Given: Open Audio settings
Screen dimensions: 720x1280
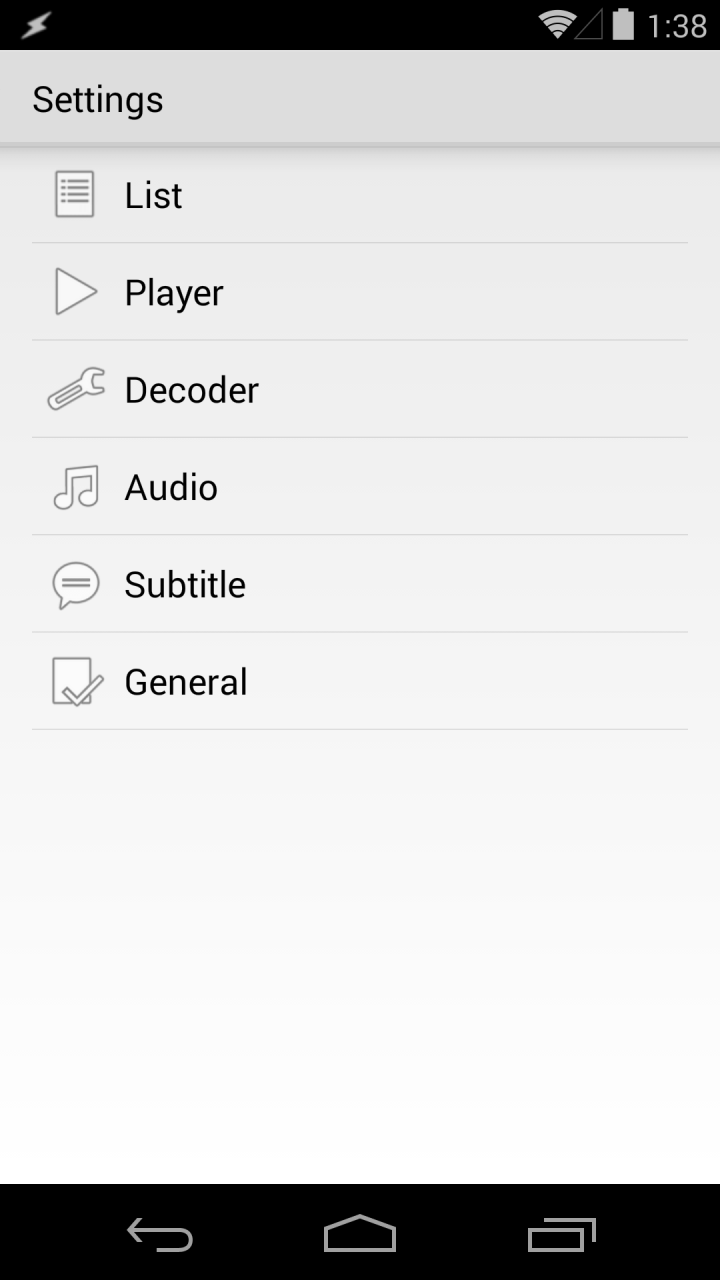Looking at the screenshot, I should tap(359, 488).
